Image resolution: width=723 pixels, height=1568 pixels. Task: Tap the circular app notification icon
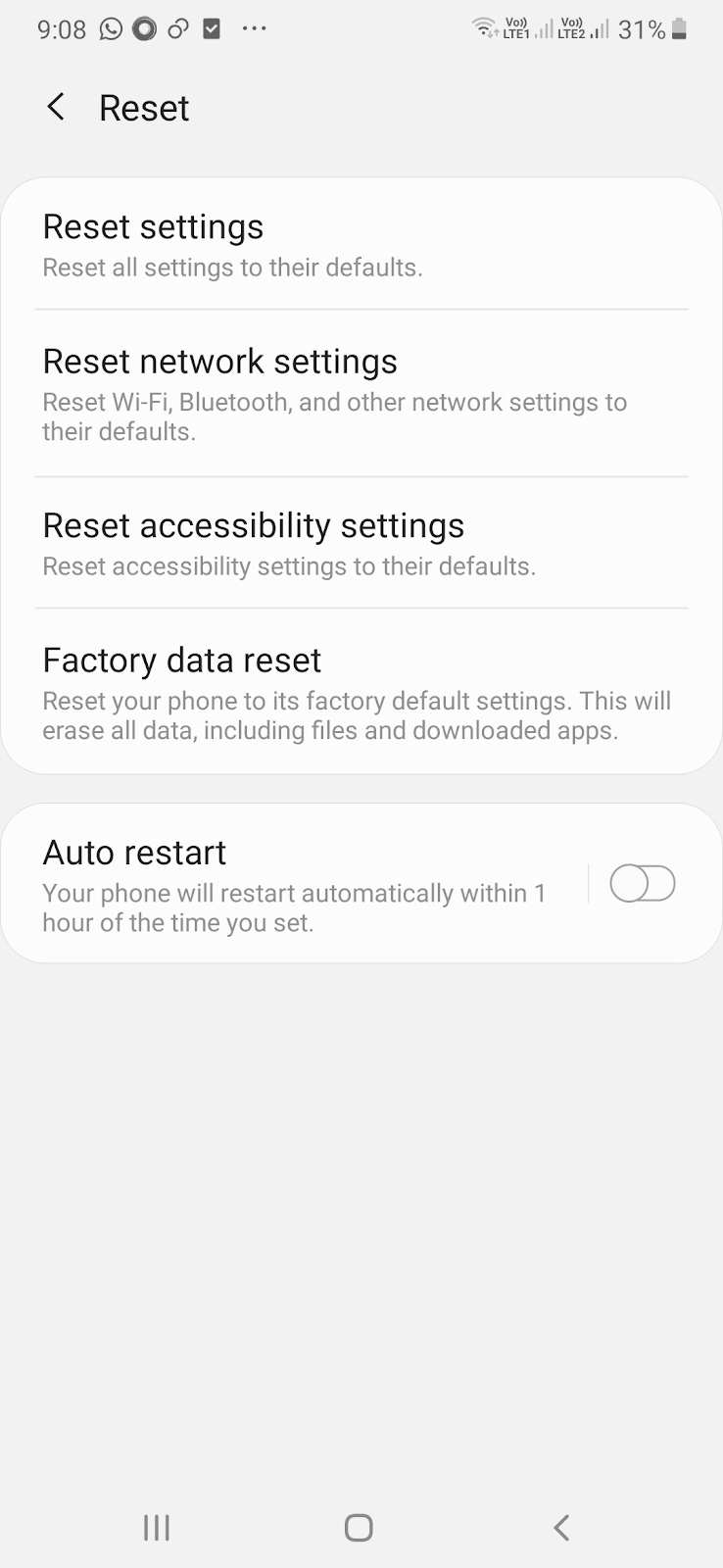143,28
